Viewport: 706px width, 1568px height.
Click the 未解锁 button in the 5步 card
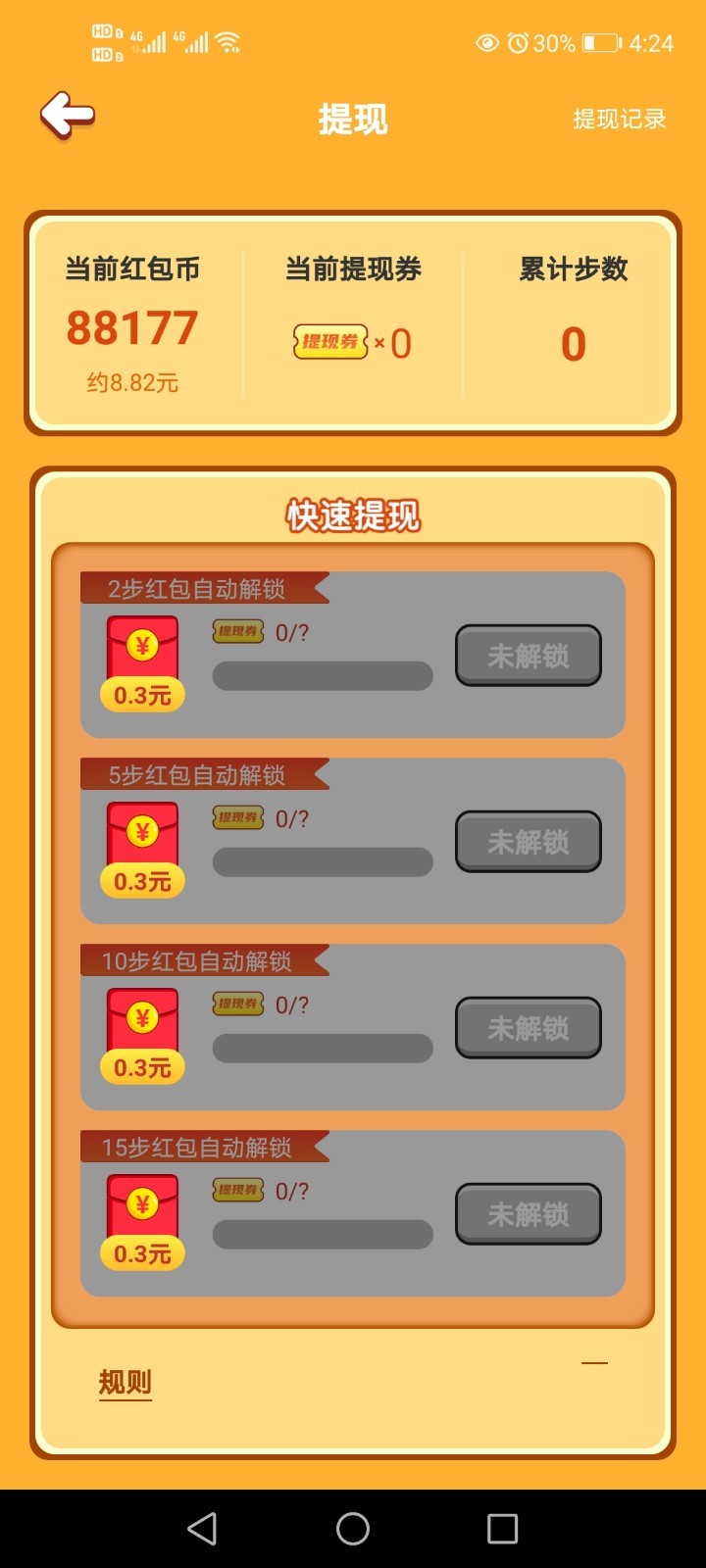click(x=528, y=841)
